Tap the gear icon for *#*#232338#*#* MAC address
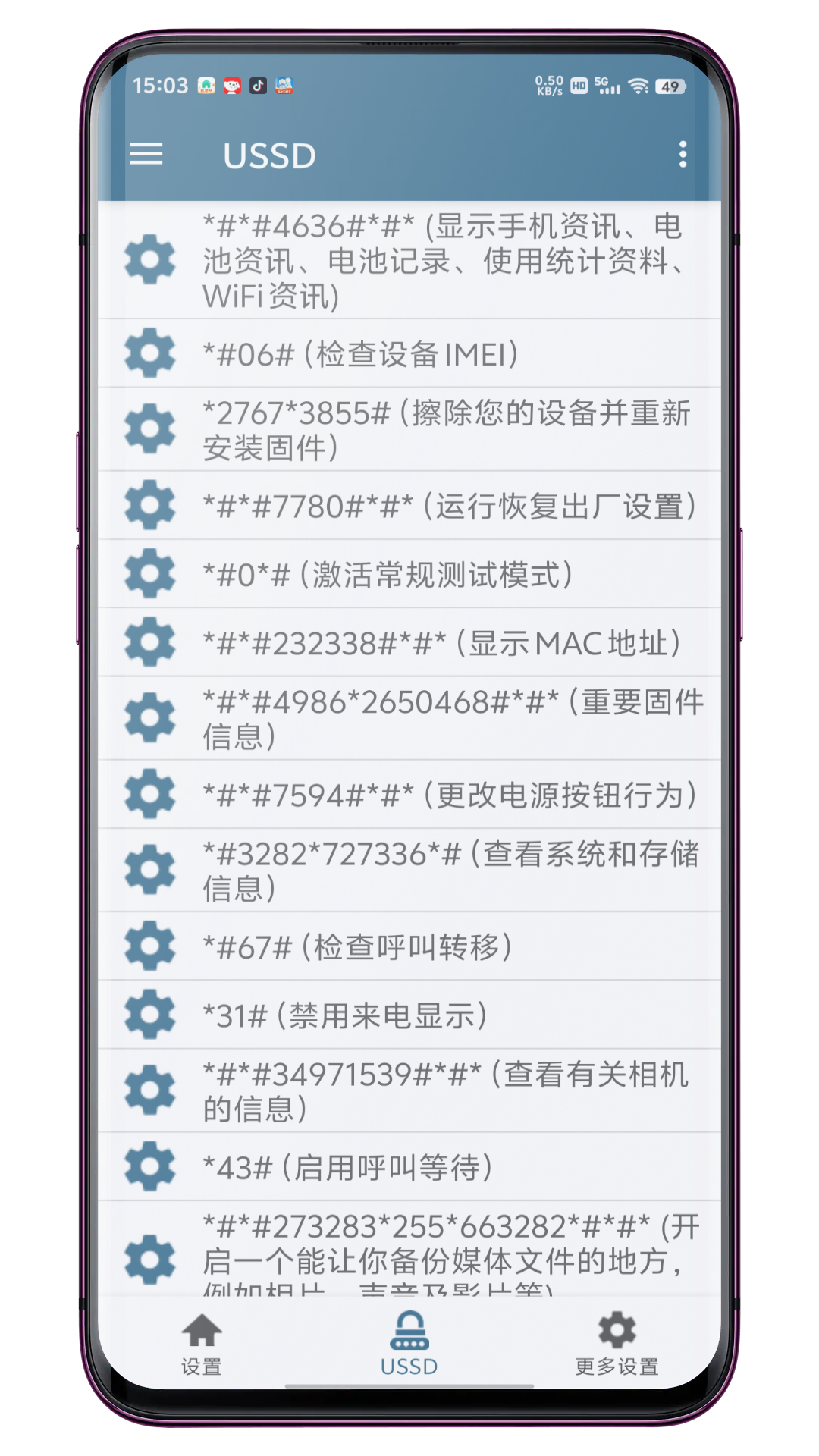 tap(150, 641)
